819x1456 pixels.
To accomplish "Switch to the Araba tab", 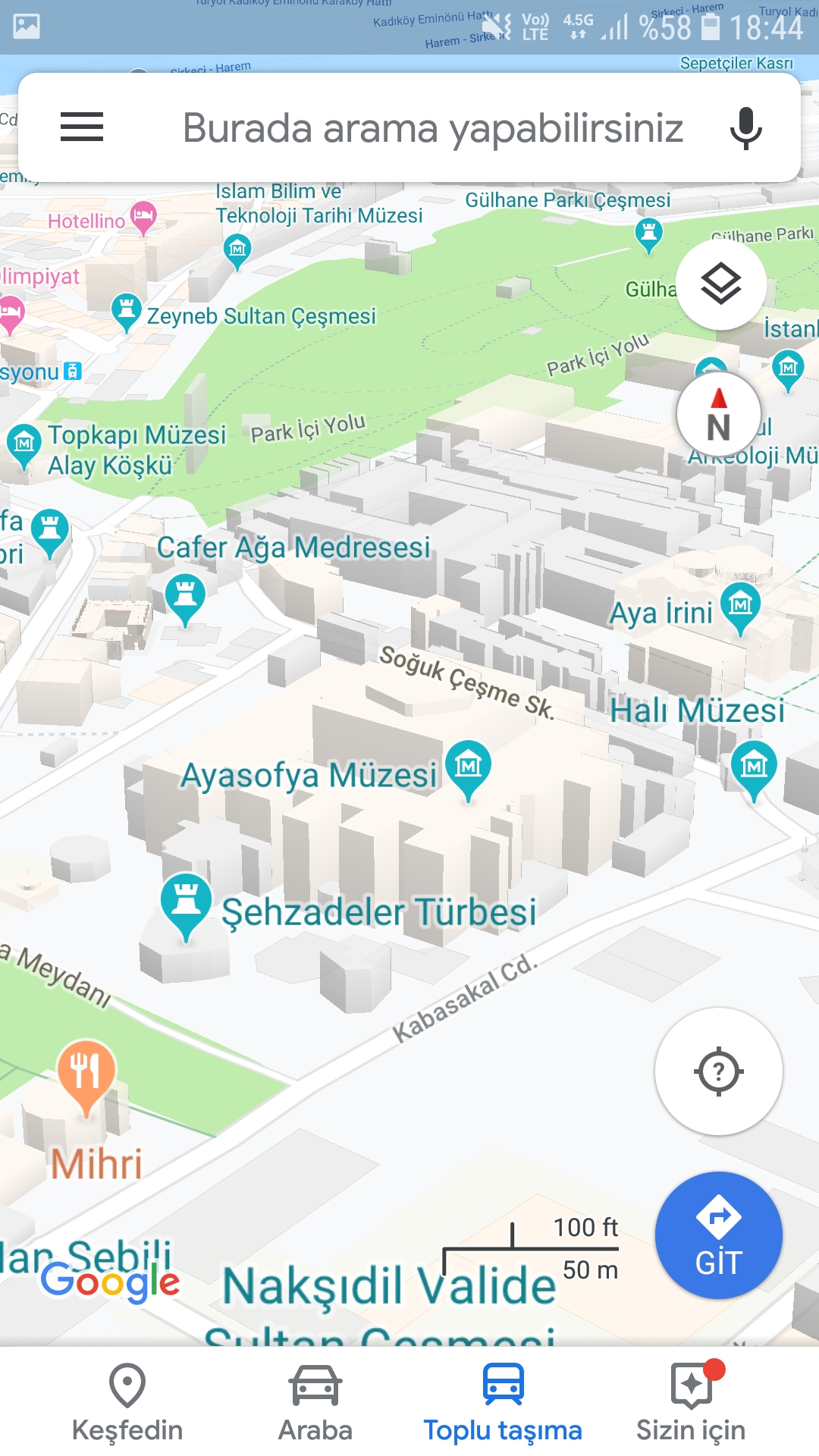I will (x=315, y=1401).
